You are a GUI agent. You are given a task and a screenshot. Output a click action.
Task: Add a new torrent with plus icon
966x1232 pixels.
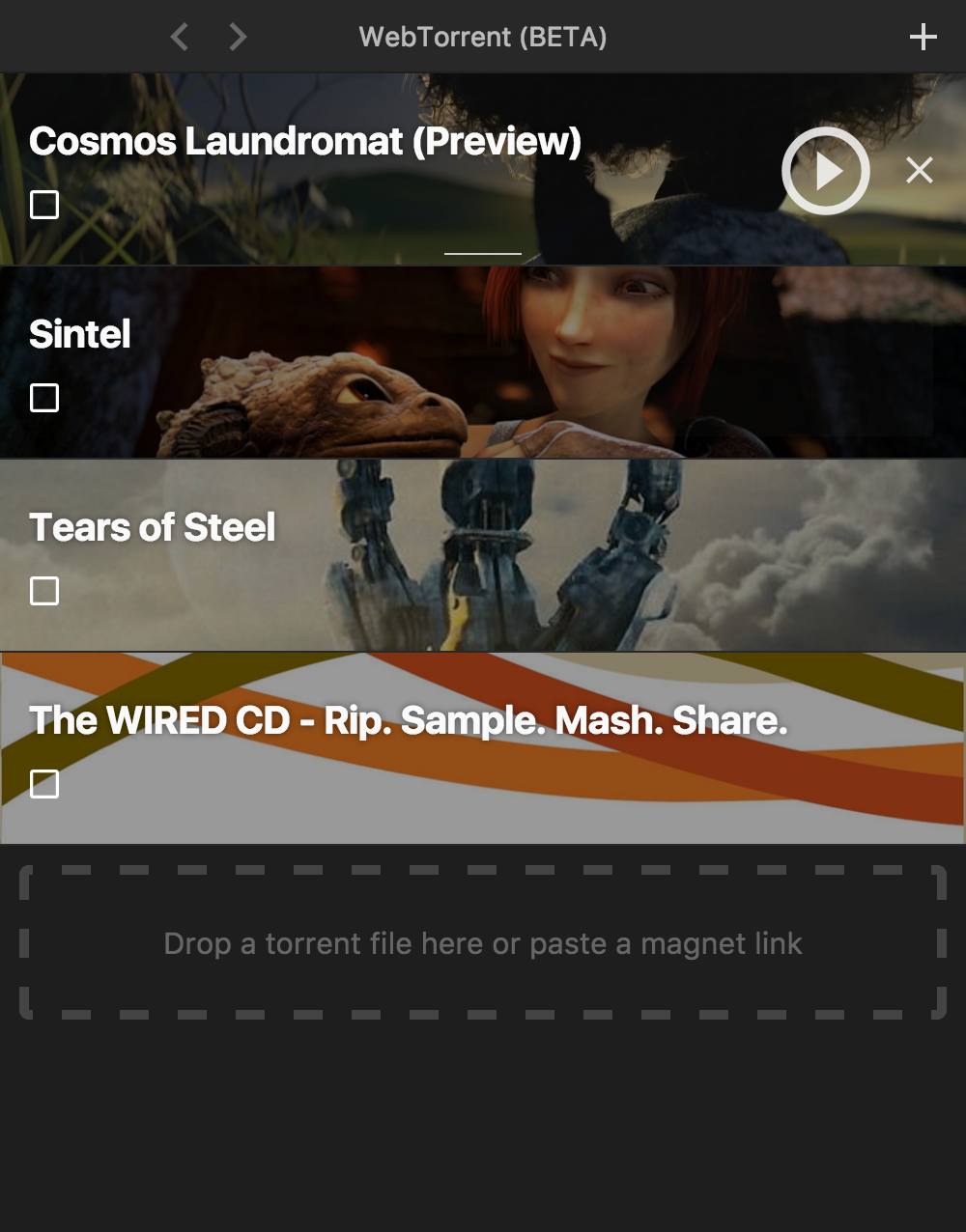click(x=923, y=37)
